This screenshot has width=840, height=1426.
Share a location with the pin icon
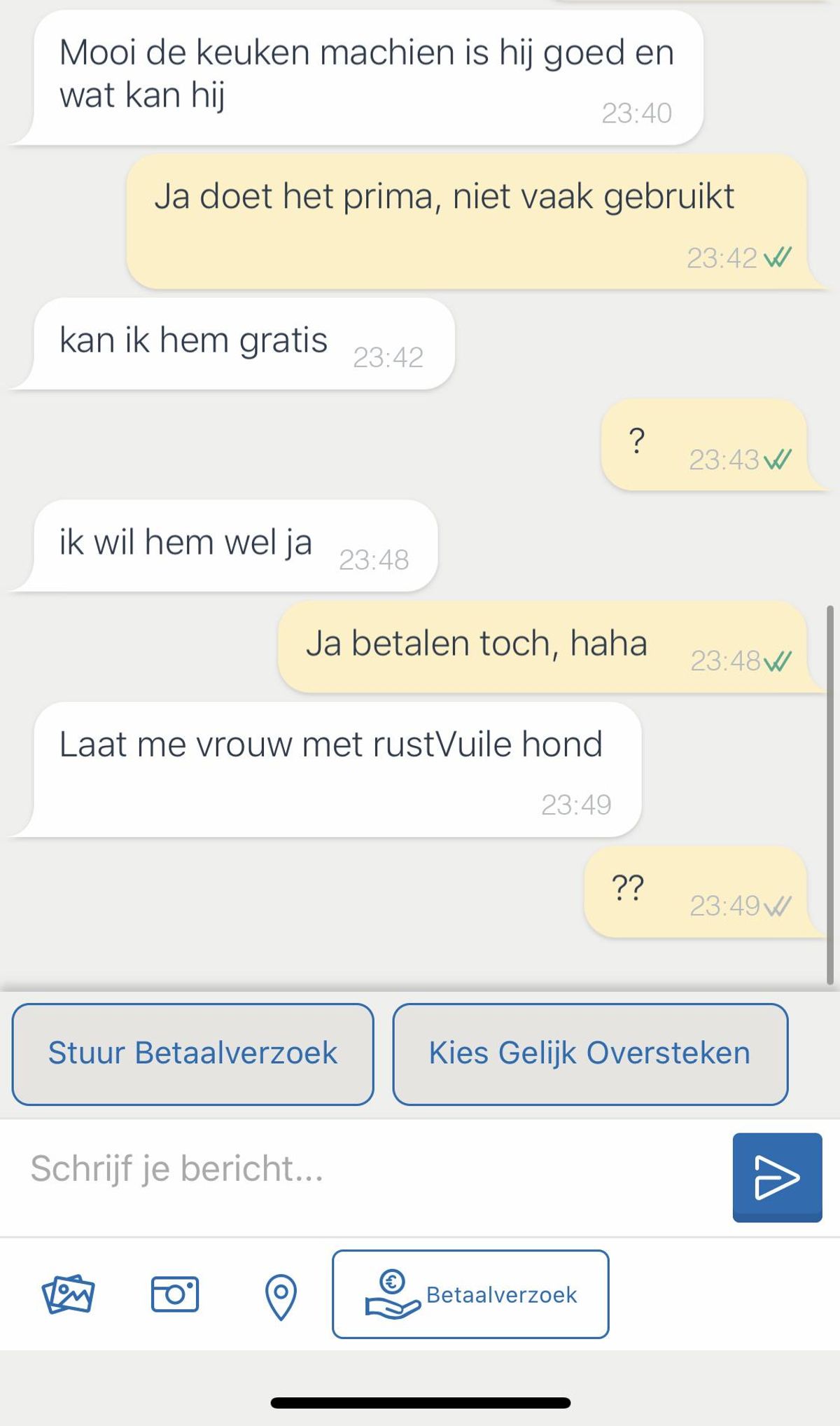coord(281,1297)
